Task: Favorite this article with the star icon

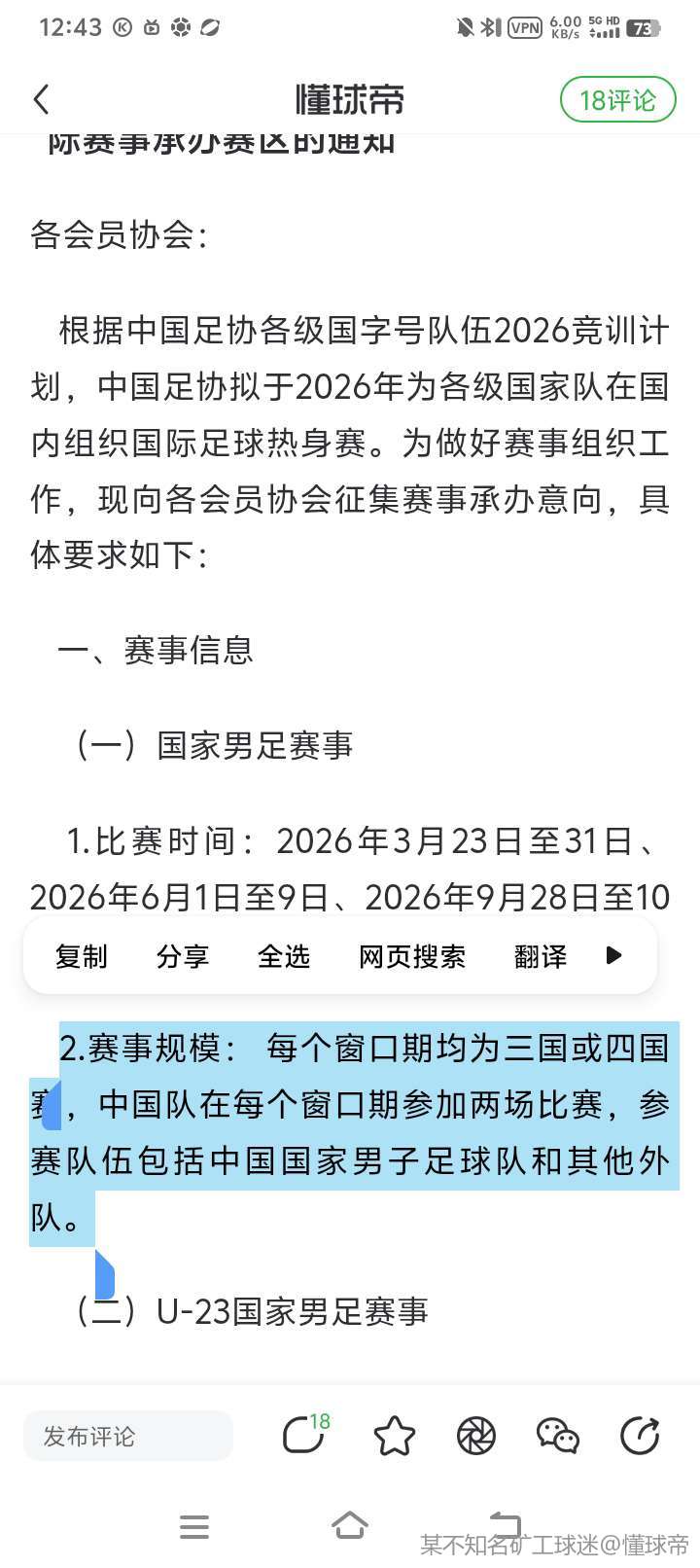Action: (x=394, y=1436)
